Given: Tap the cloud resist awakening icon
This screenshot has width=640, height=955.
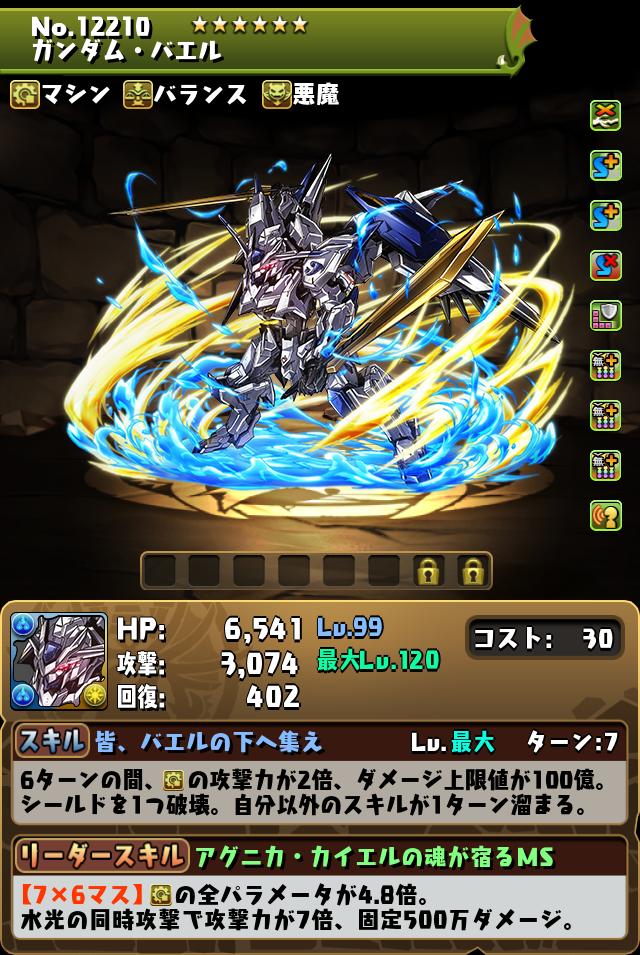Looking at the screenshot, I should click(x=605, y=117).
